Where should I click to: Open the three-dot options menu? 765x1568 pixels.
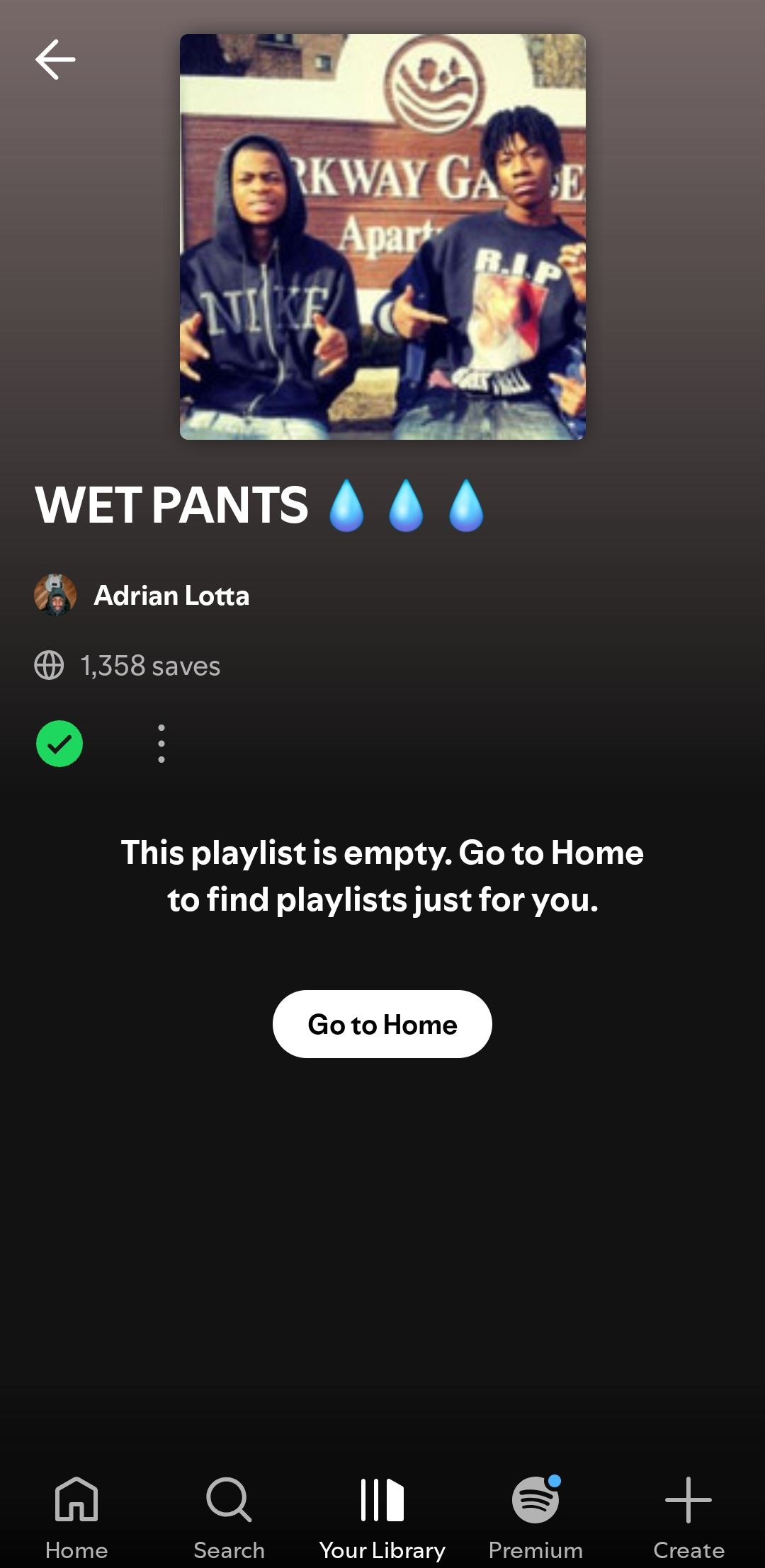pyautogui.click(x=161, y=744)
